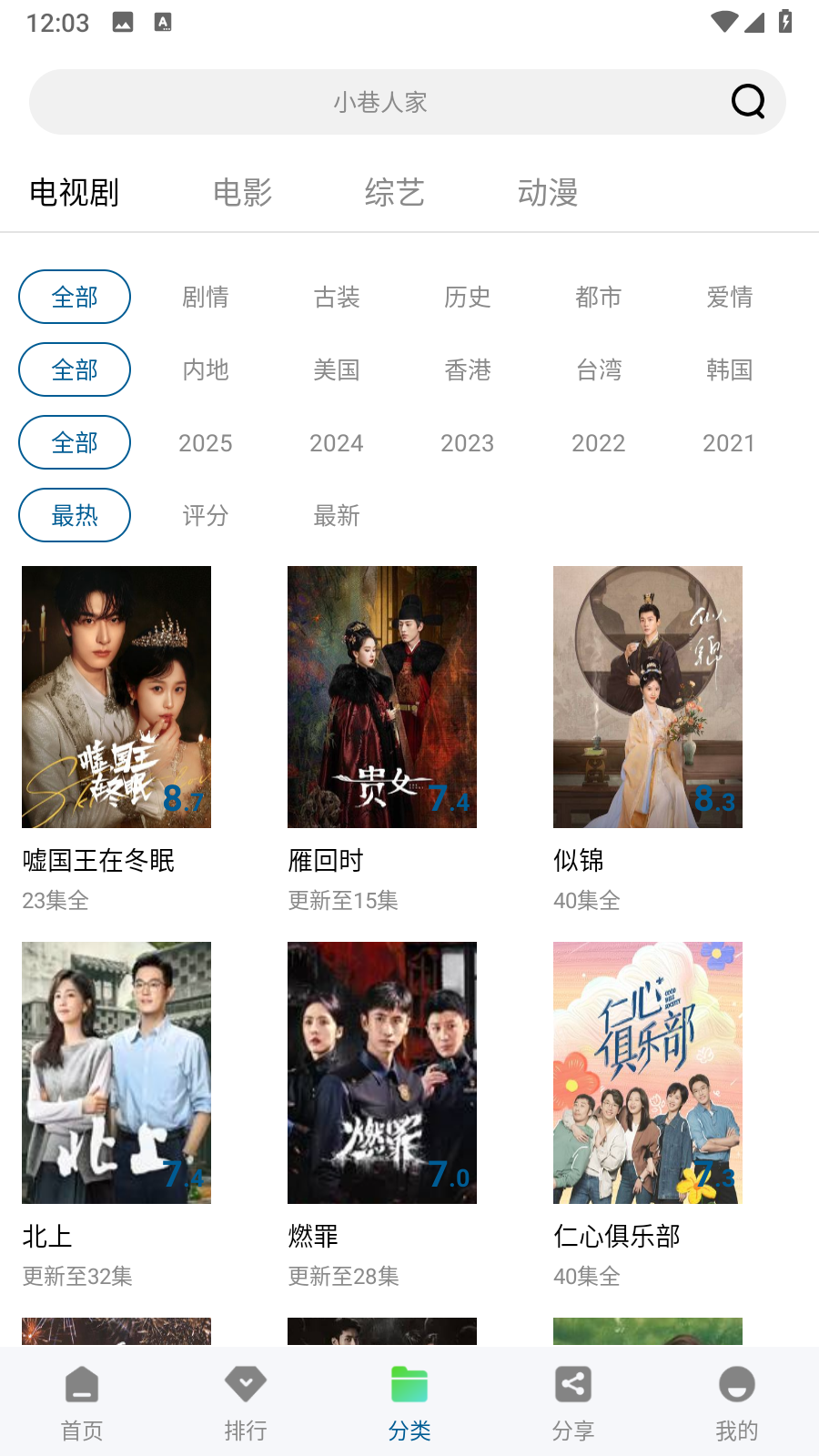Image resolution: width=819 pixels, height=1456 pixels.
Task: Open the 我的 profile tab
Action: click(736, 1403)
